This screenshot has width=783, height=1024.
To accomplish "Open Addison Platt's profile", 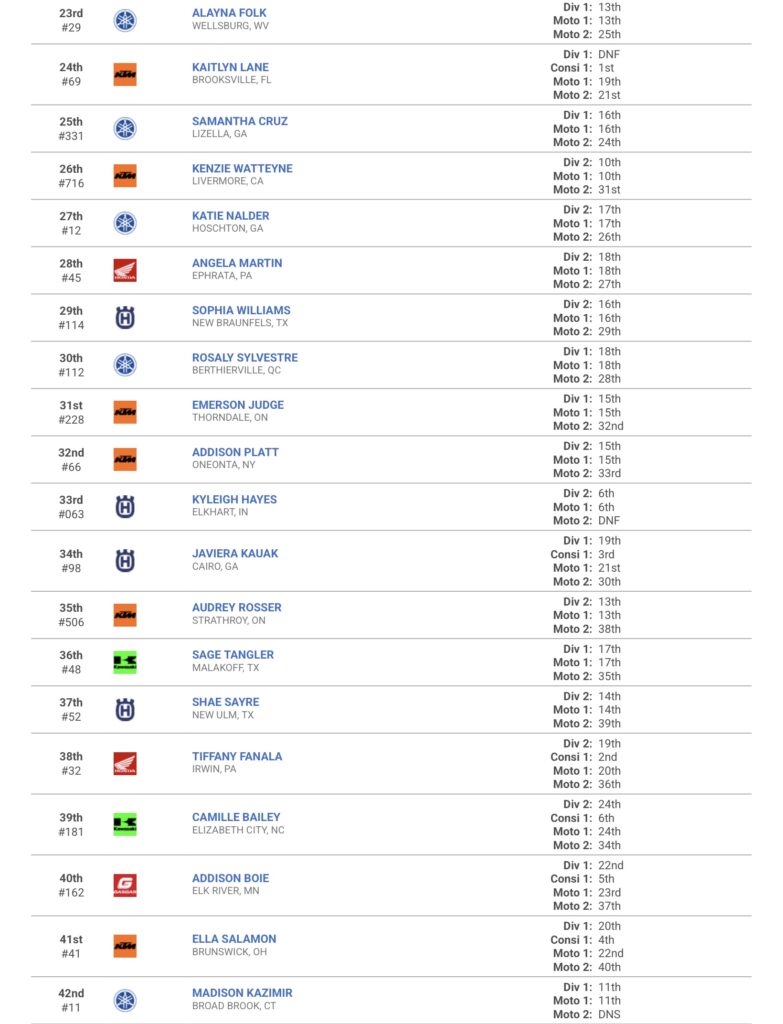I will pos(235,452).
